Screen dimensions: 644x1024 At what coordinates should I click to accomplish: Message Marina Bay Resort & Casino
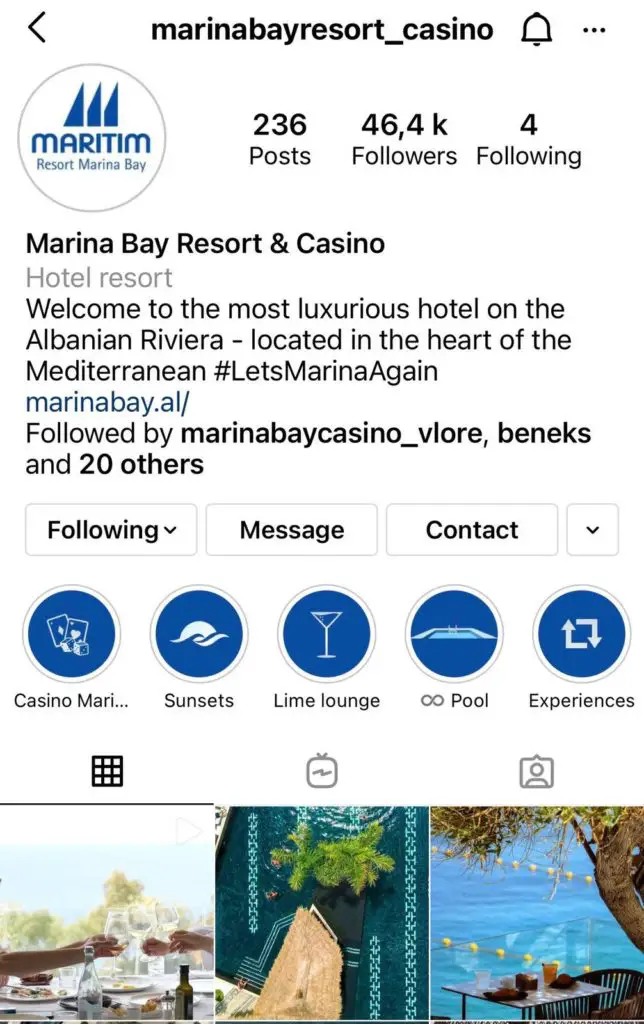[291, 530]
